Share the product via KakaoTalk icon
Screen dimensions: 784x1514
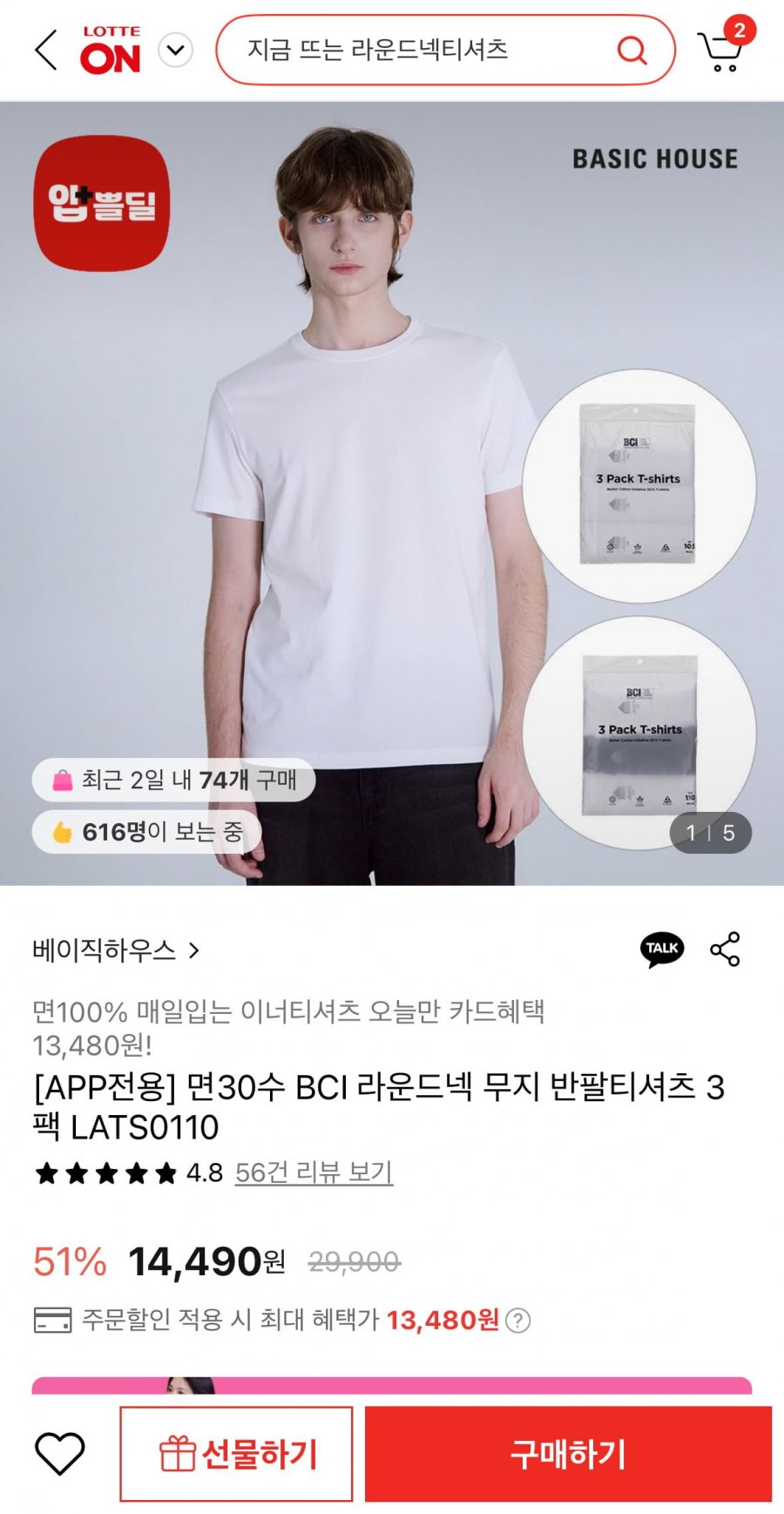pos(662,949)
